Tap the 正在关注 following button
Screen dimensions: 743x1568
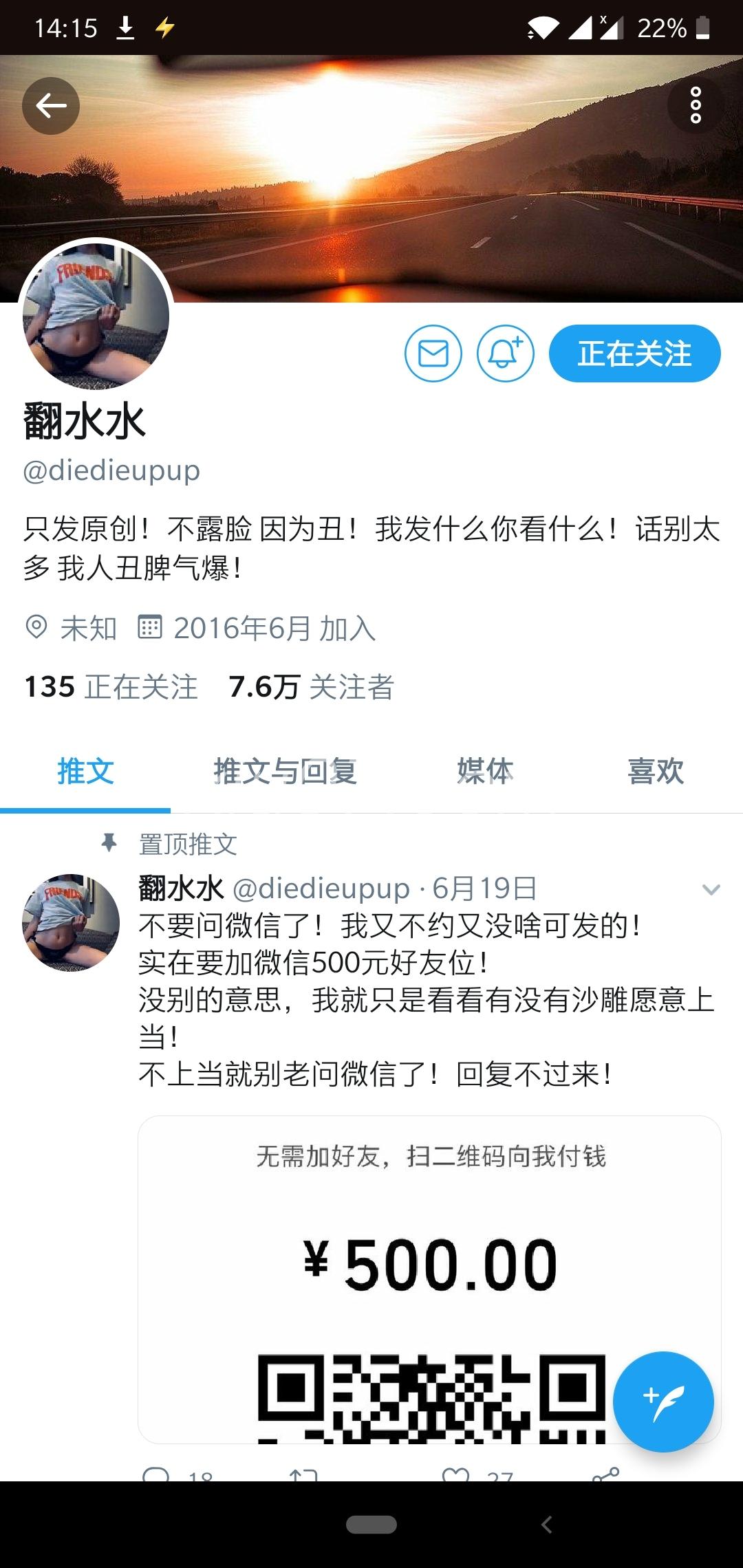point(634,353)
